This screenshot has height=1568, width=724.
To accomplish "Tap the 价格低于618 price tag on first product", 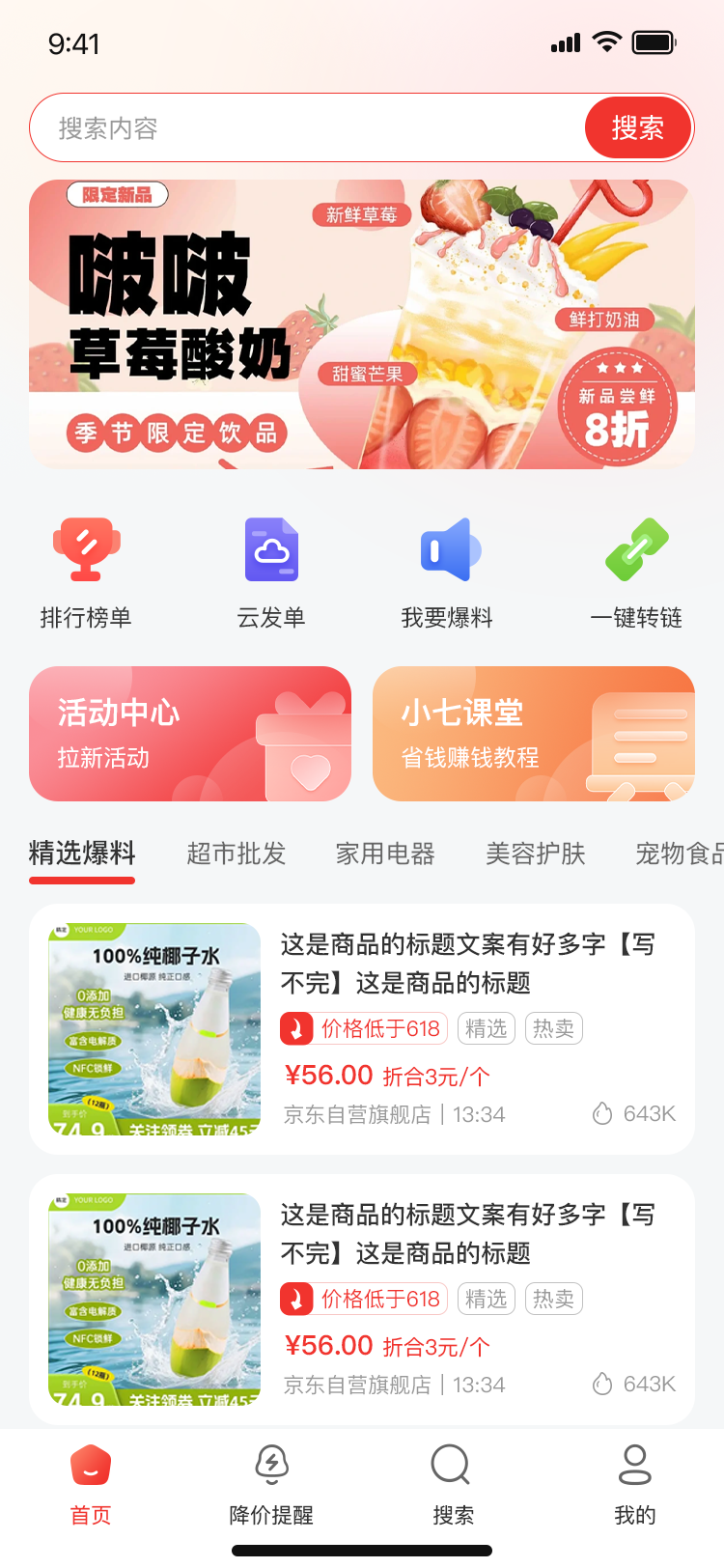I will (363, 1028).
